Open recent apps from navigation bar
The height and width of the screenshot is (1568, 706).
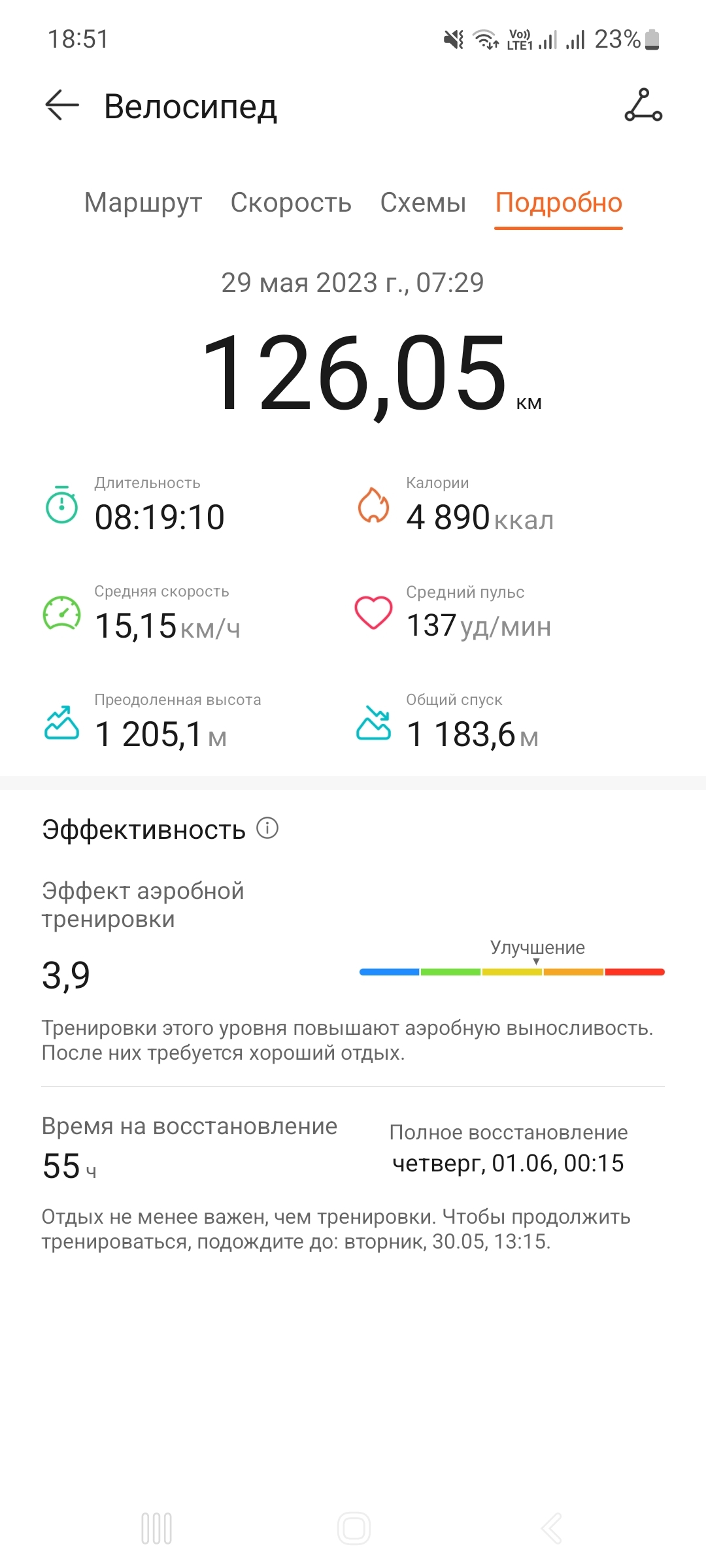pos(157,1529)
